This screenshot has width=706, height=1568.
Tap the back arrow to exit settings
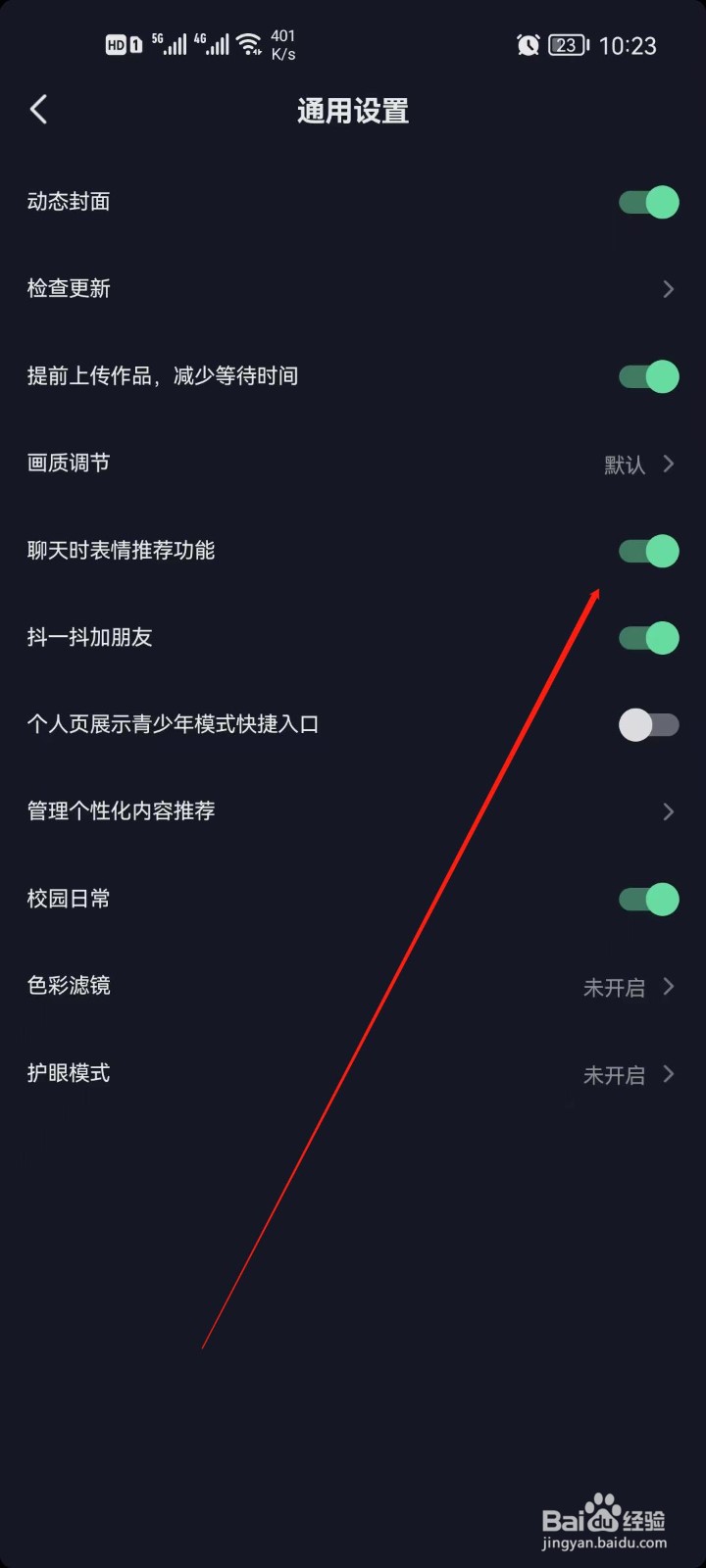pos(39,110)
